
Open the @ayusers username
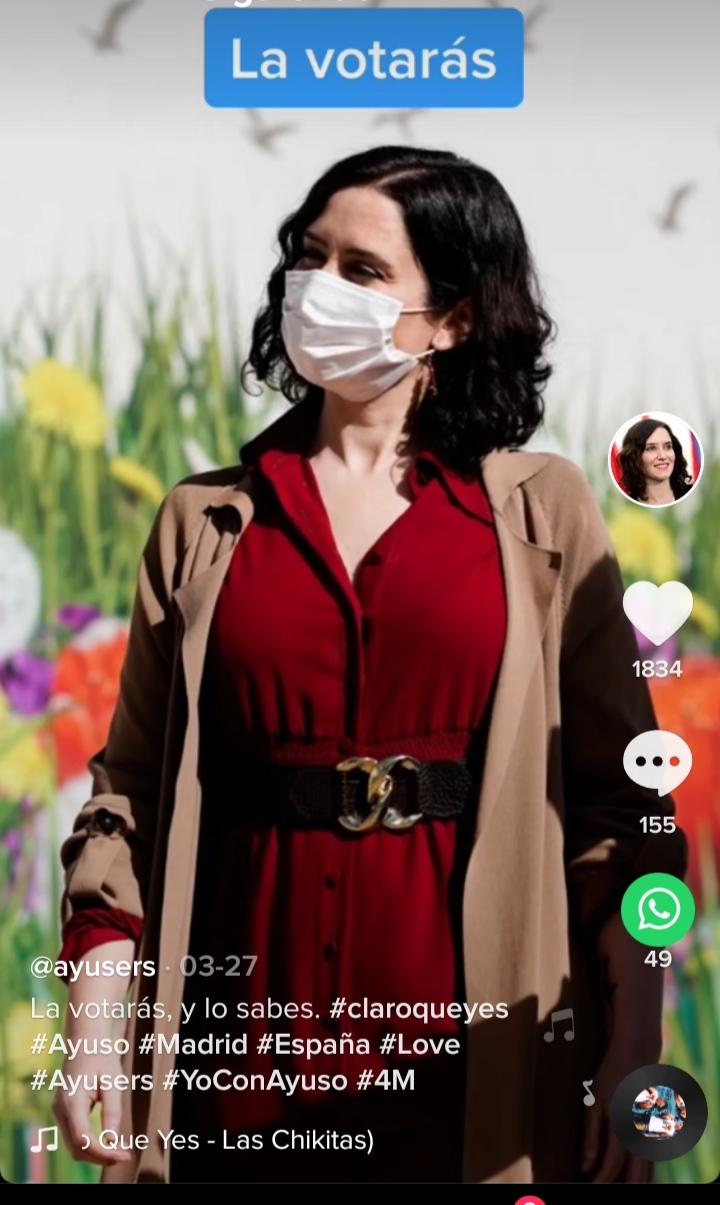92,967
